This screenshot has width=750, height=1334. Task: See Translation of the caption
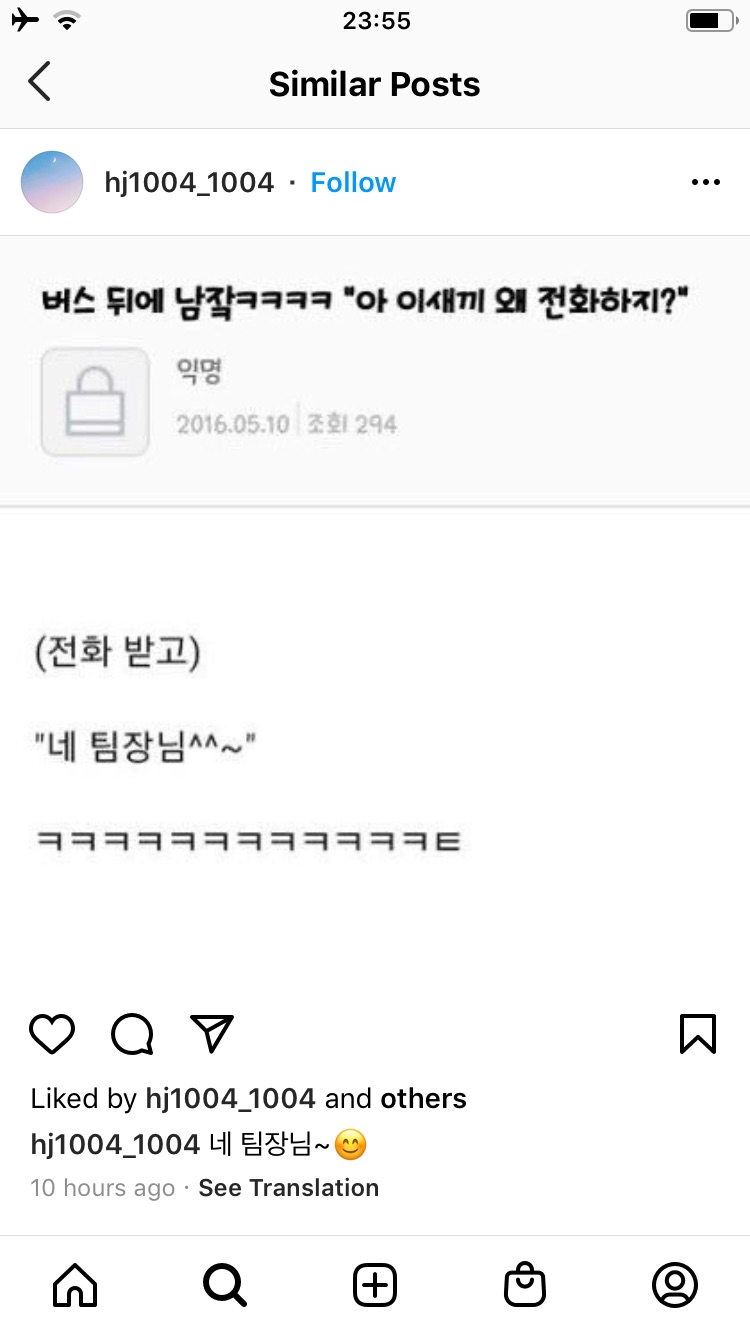coord(288,1188)
